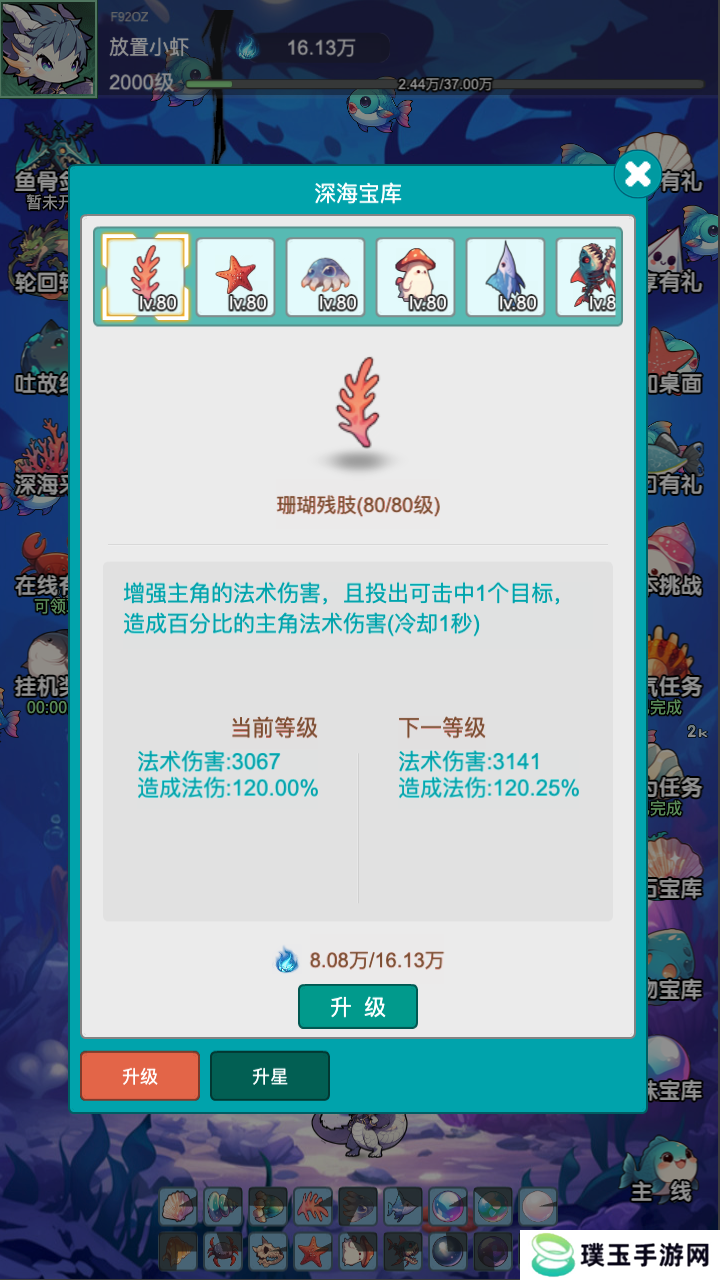Select the red sea dragon item
This screenshot has height=1280, width=720.
[x=588, y=276]
